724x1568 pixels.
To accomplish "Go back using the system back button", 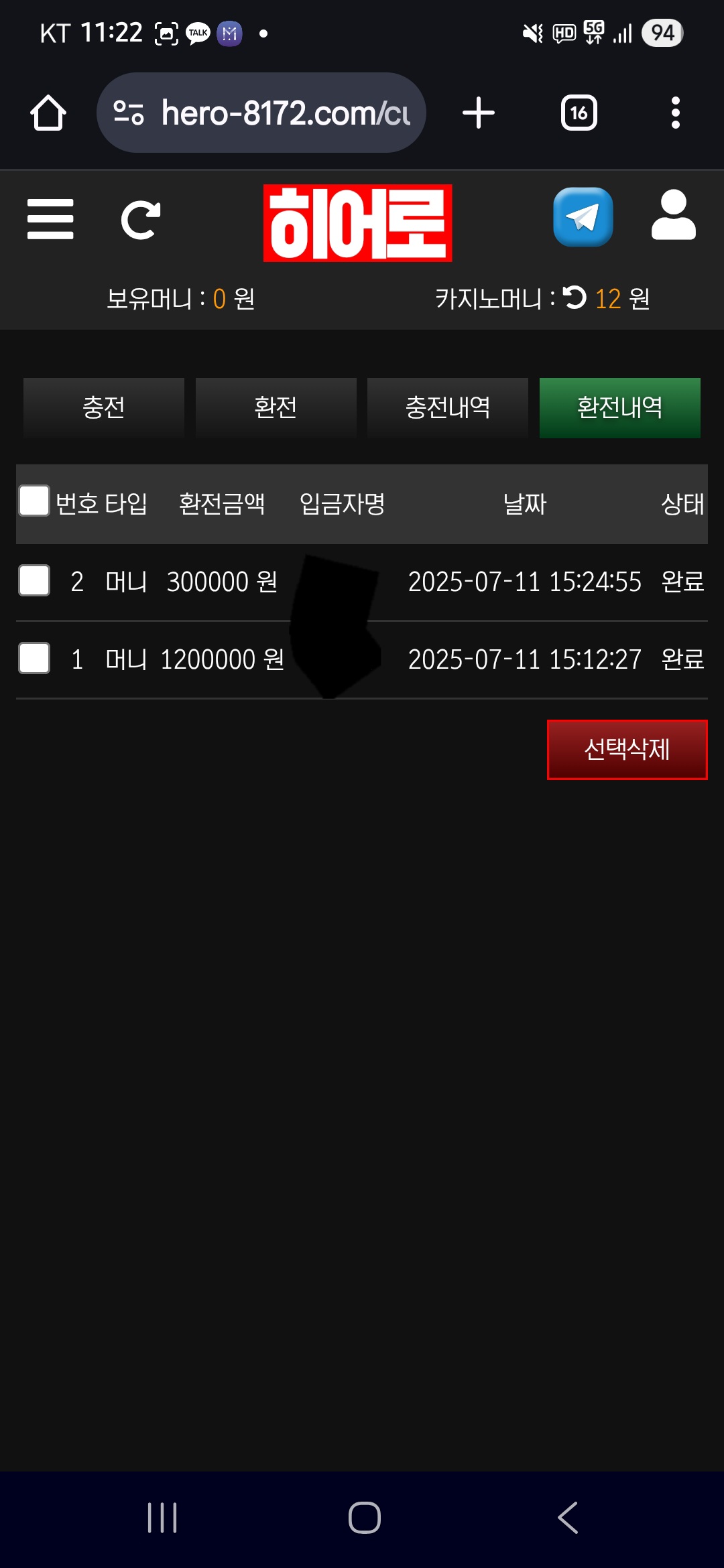I will pyautogui.click(x=568, y=1518).
